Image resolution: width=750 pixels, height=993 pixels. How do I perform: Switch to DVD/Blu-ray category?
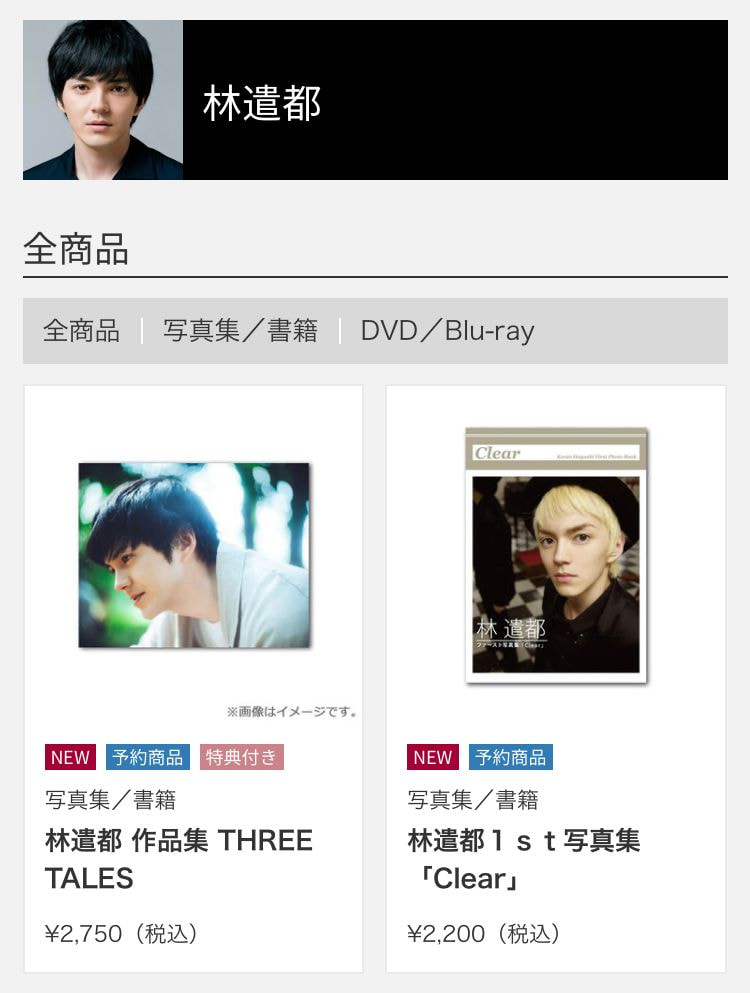pos(447,331)
